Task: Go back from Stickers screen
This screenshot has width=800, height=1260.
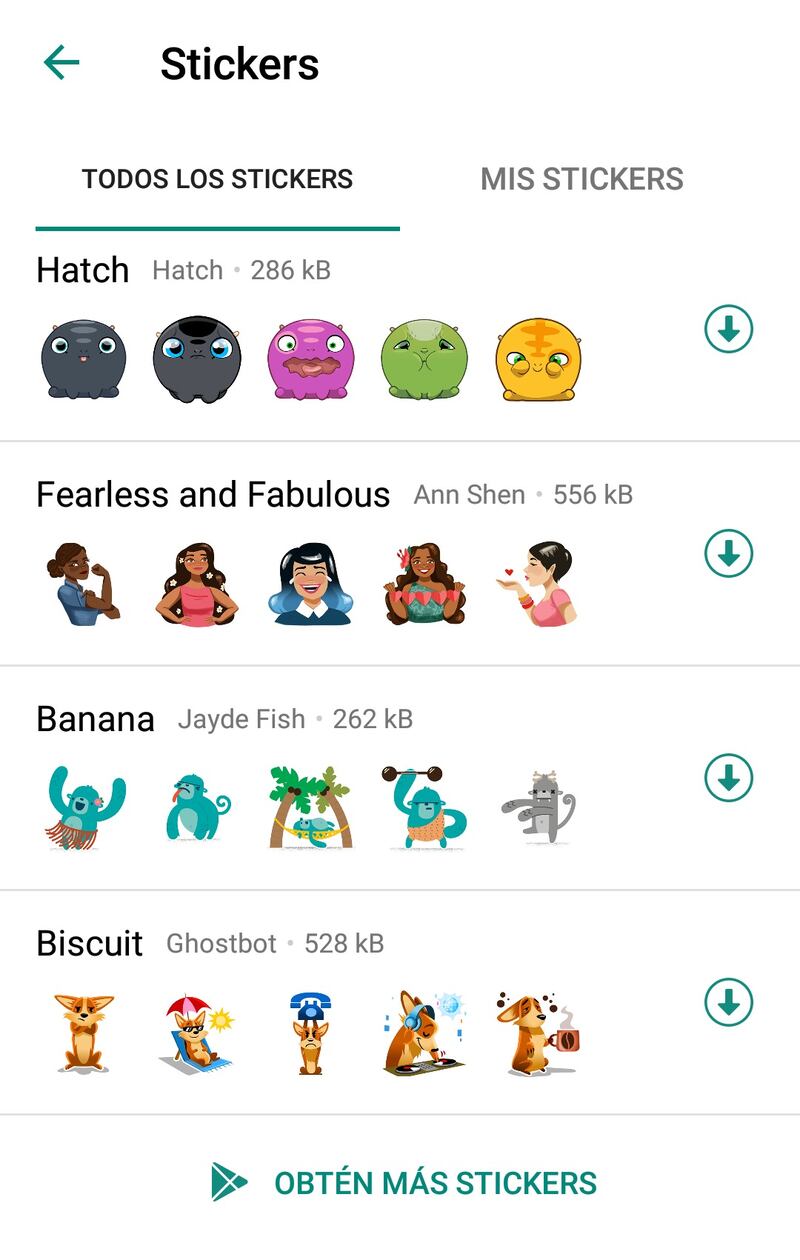Action: (x=61, y=63)
